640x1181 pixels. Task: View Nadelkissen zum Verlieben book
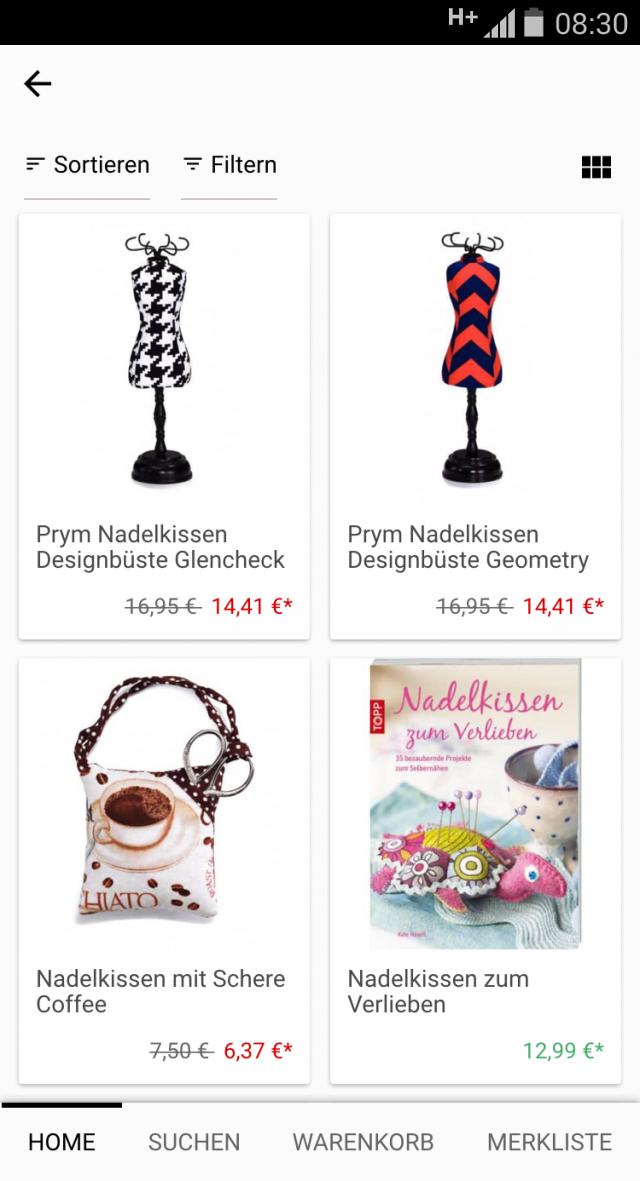[475, 870]
